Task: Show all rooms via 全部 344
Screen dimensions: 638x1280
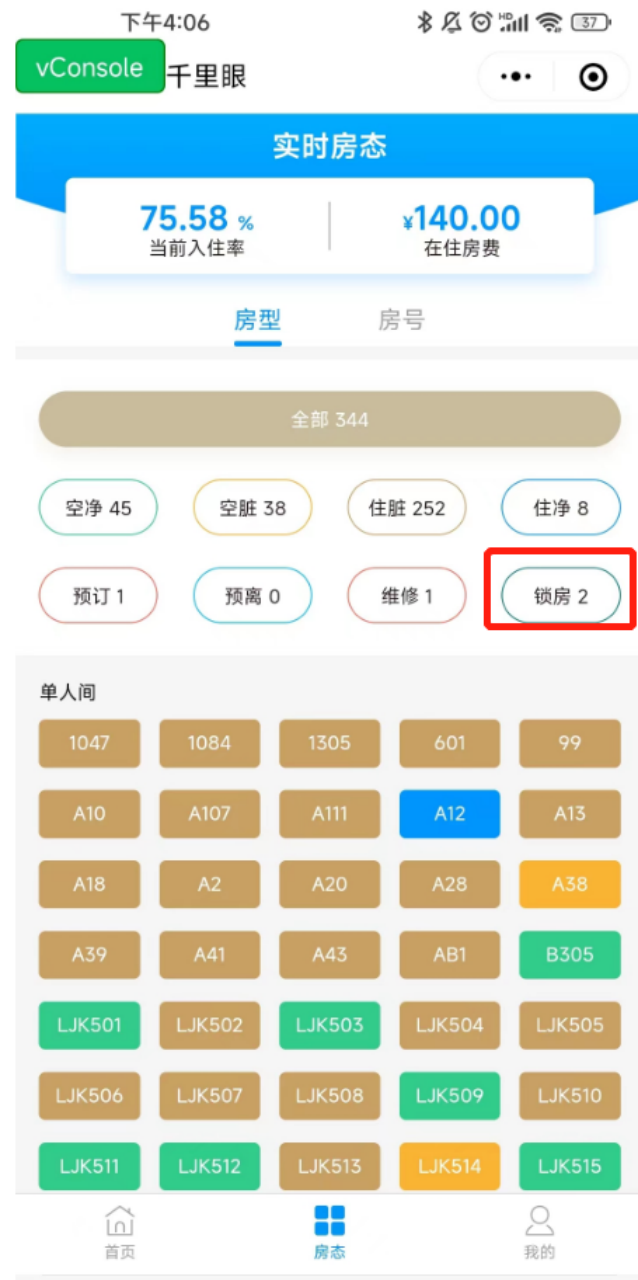Action: [x=330, y=419]
